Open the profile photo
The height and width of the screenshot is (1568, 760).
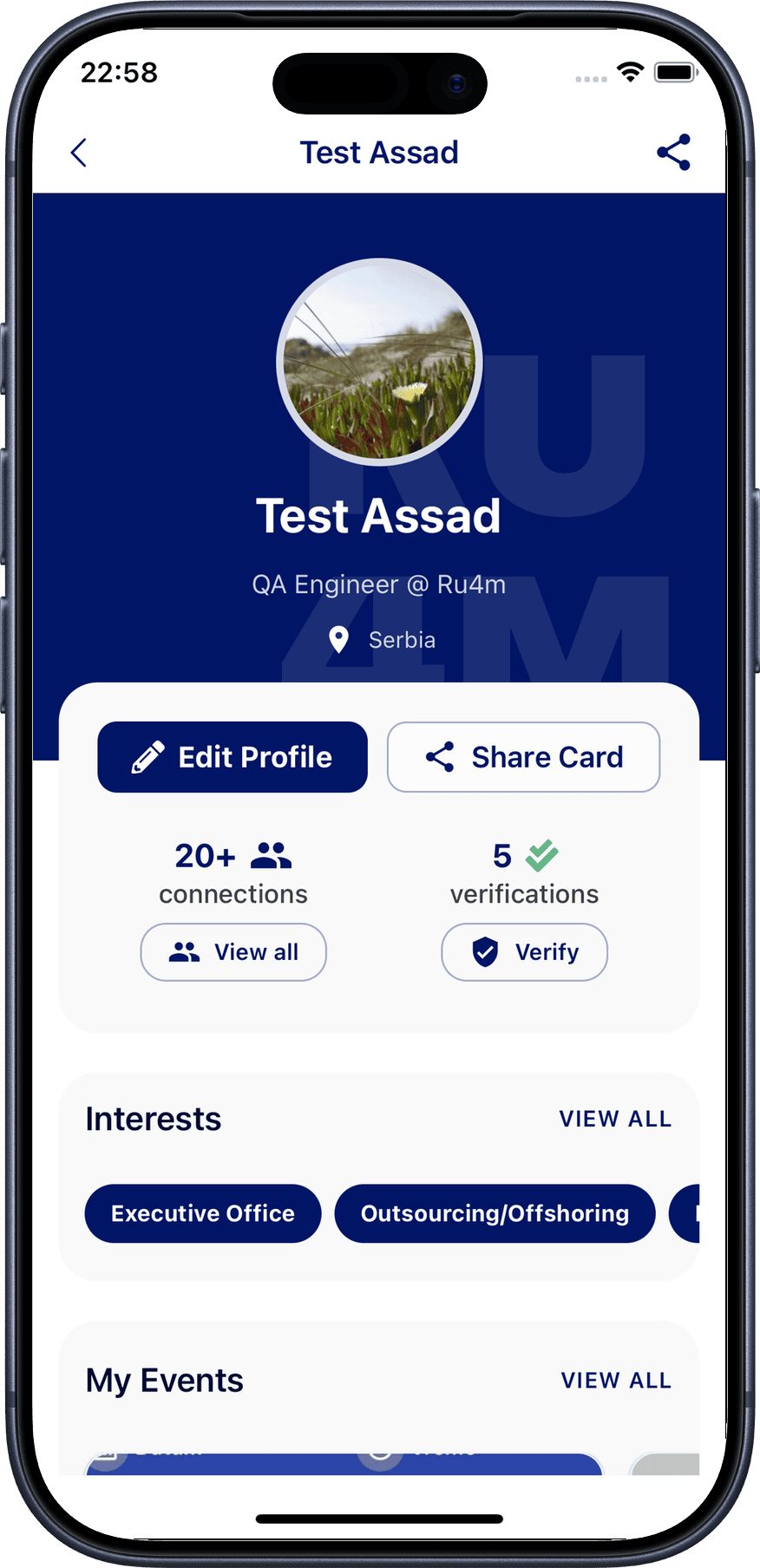(379, 362)
